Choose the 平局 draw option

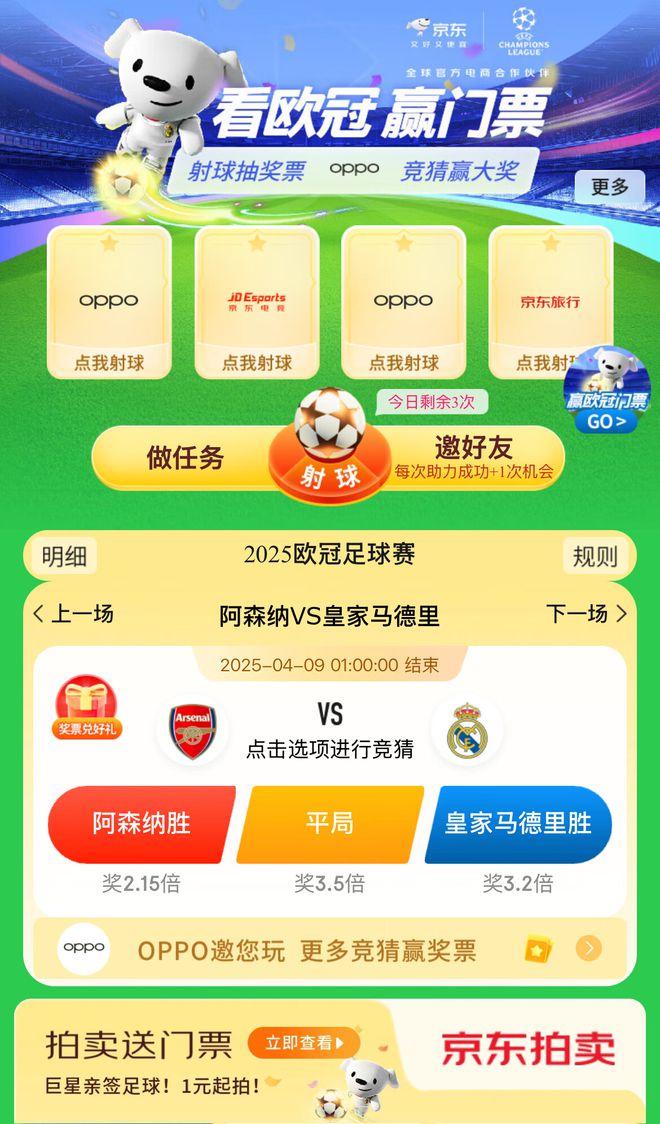(x=330, y=824)
